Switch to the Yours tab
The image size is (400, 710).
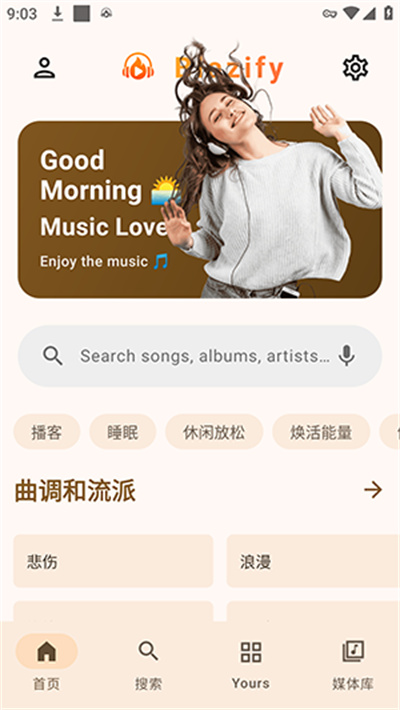[251, 663]
